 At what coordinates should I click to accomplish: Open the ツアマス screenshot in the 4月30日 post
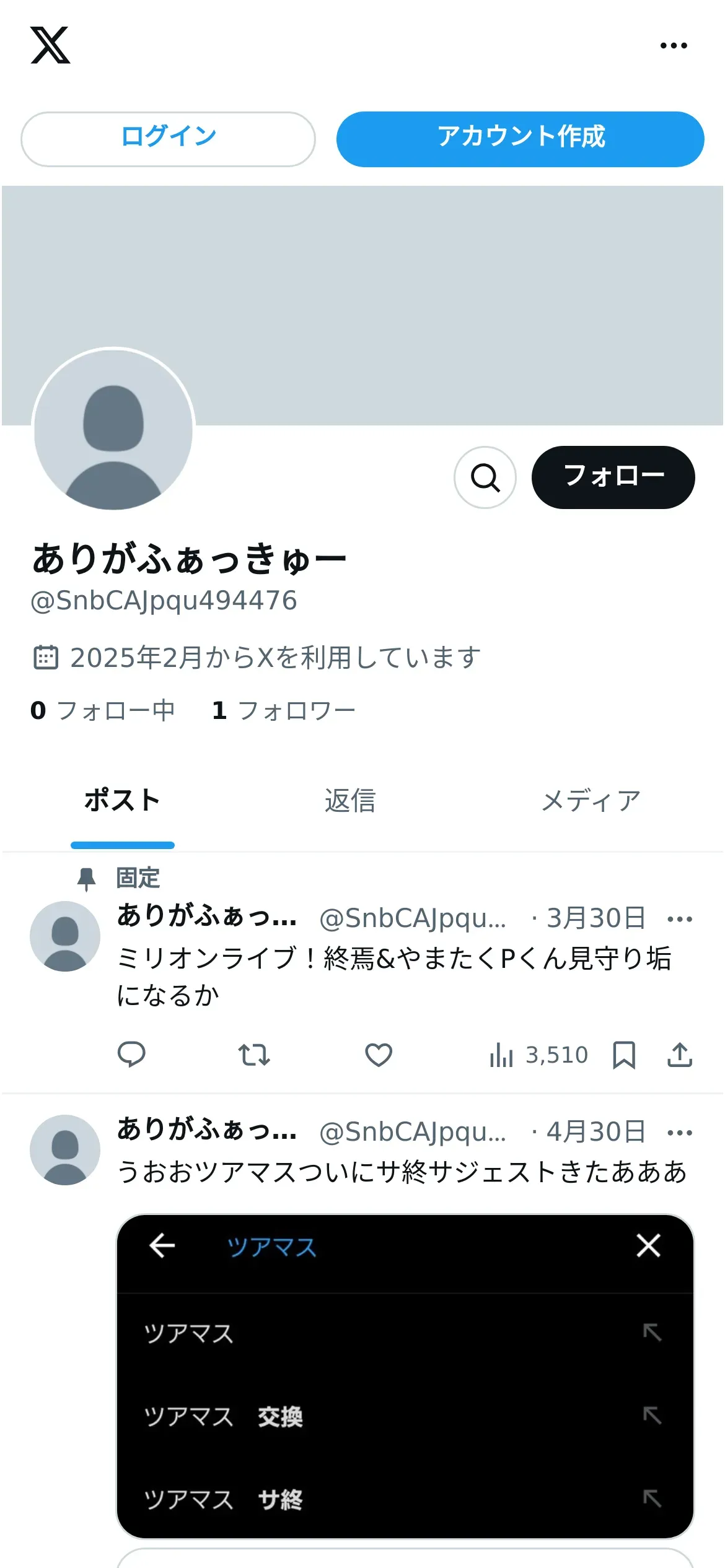(405, 1376)
